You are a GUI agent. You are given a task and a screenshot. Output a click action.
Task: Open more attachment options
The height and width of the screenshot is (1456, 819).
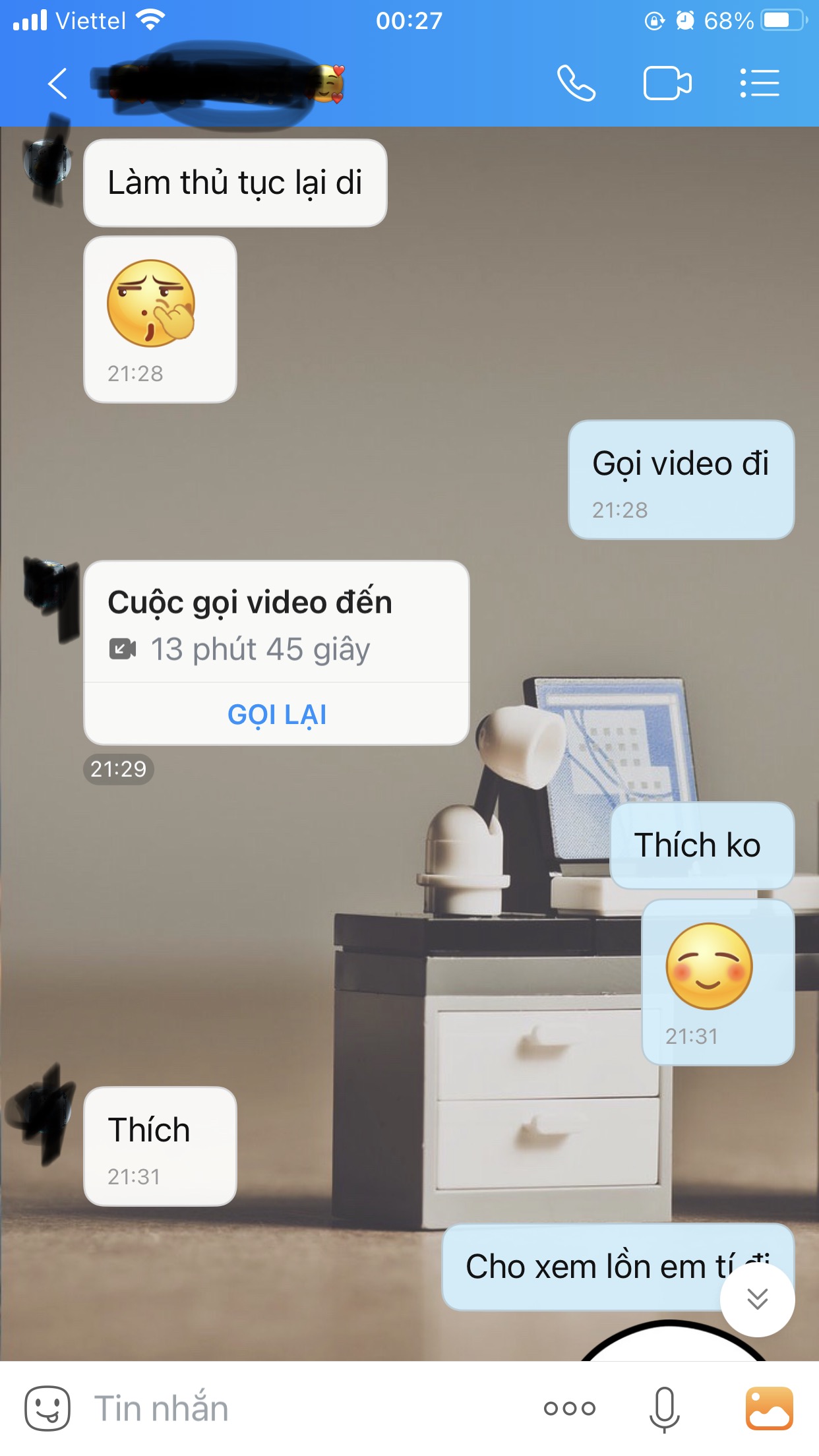point(569,1408)
